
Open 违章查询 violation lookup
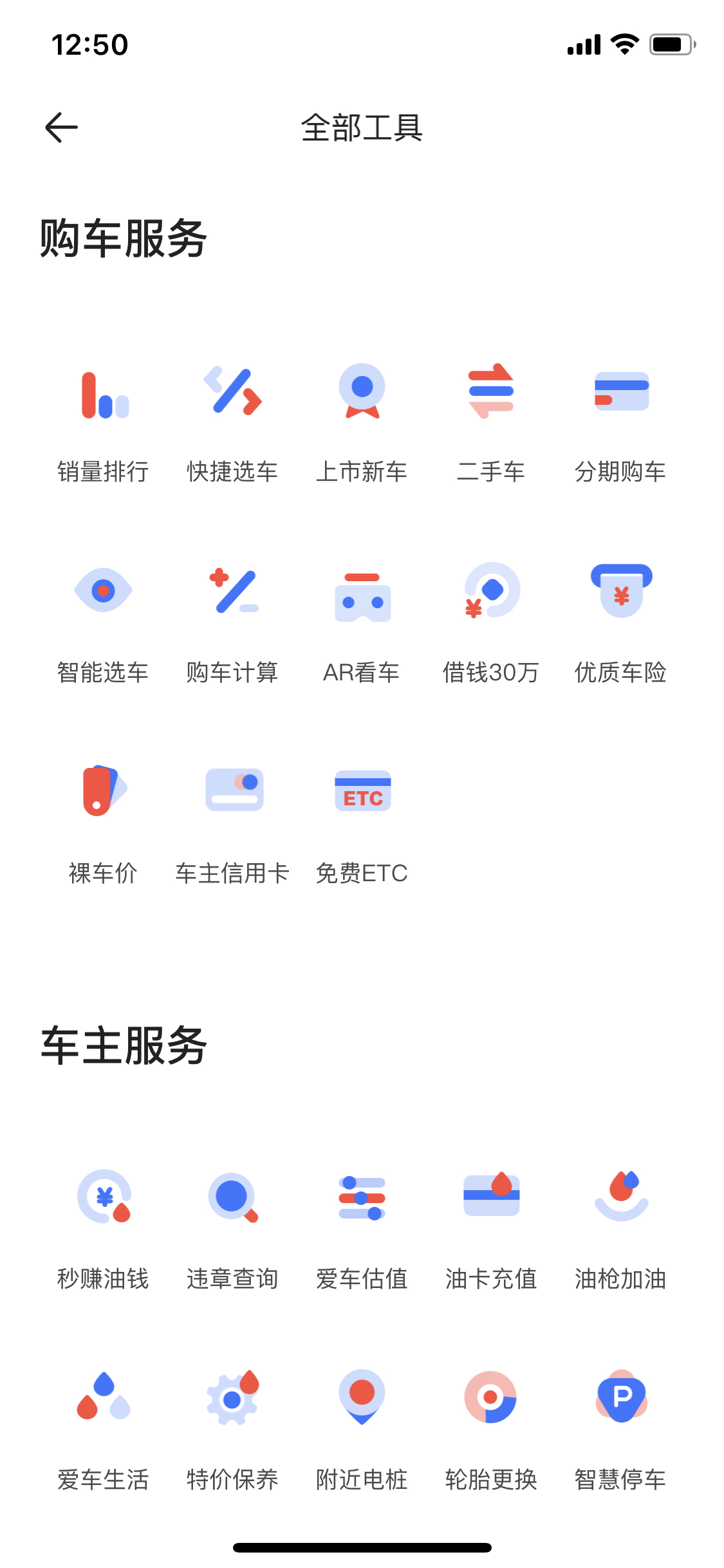coord(232,1231)
